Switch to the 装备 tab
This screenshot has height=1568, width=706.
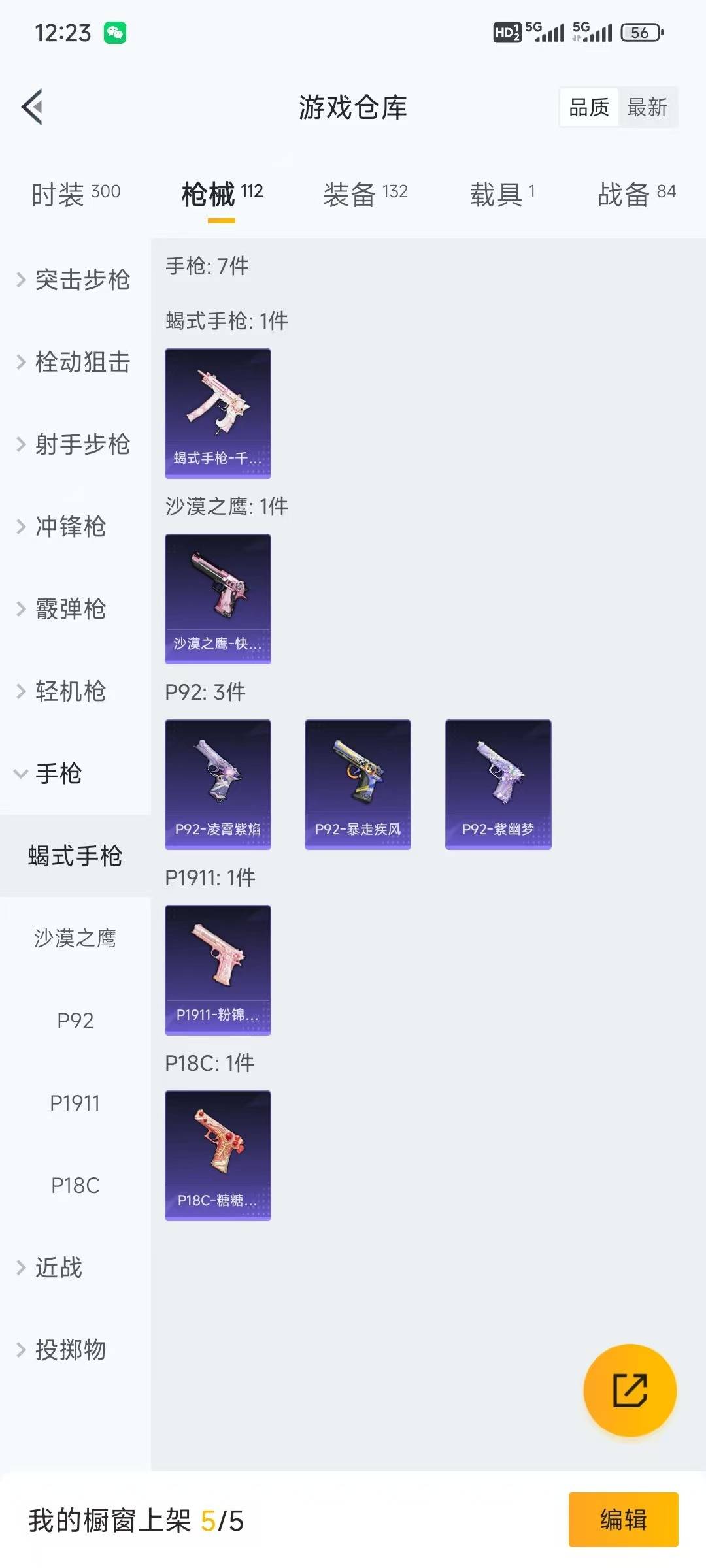(x=365, y=194)
